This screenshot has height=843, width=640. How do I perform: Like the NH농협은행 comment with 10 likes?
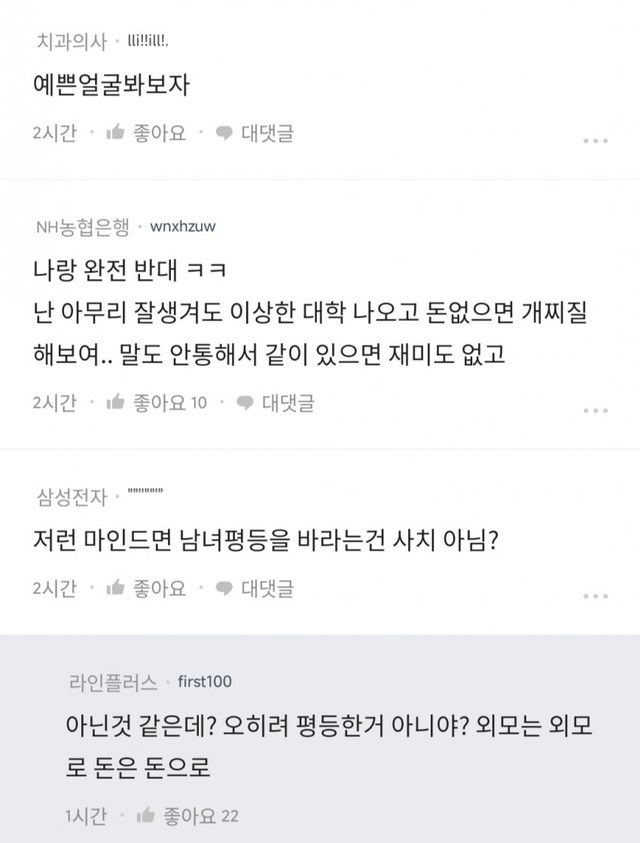[155, 403]
